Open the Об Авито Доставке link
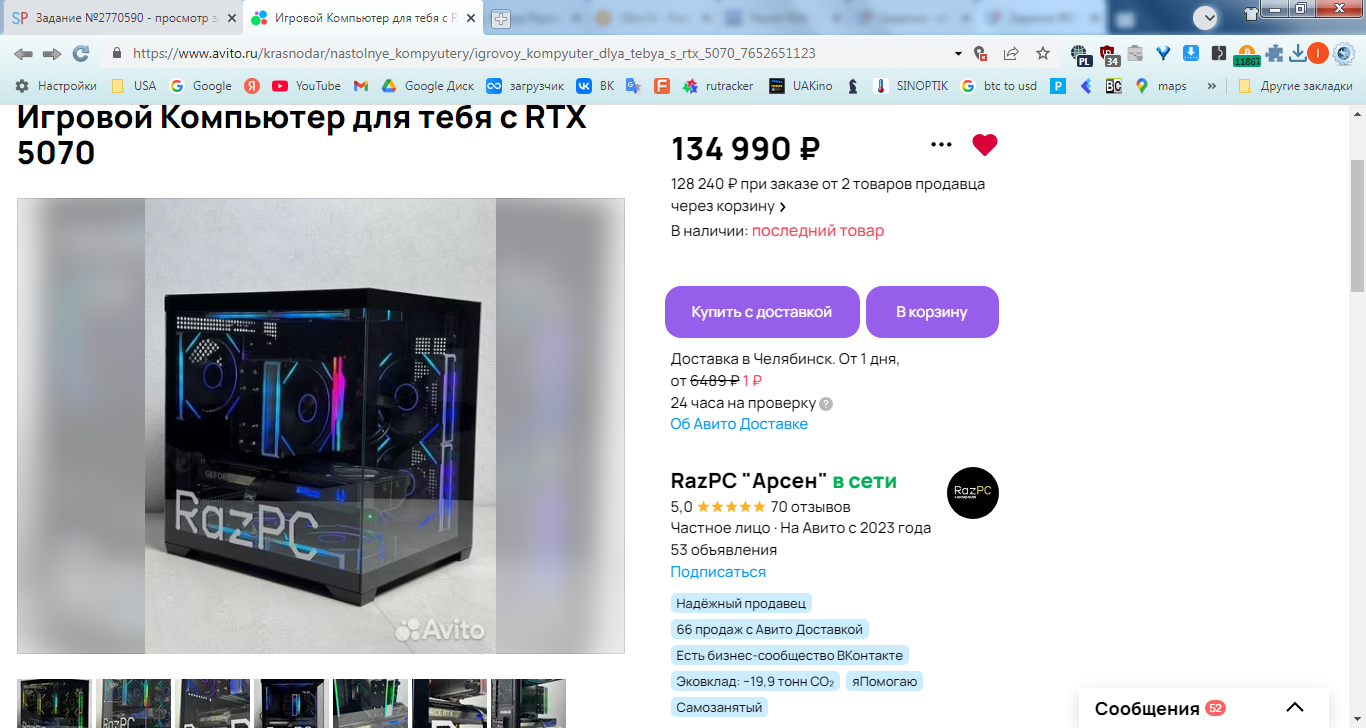 [739, 424]
